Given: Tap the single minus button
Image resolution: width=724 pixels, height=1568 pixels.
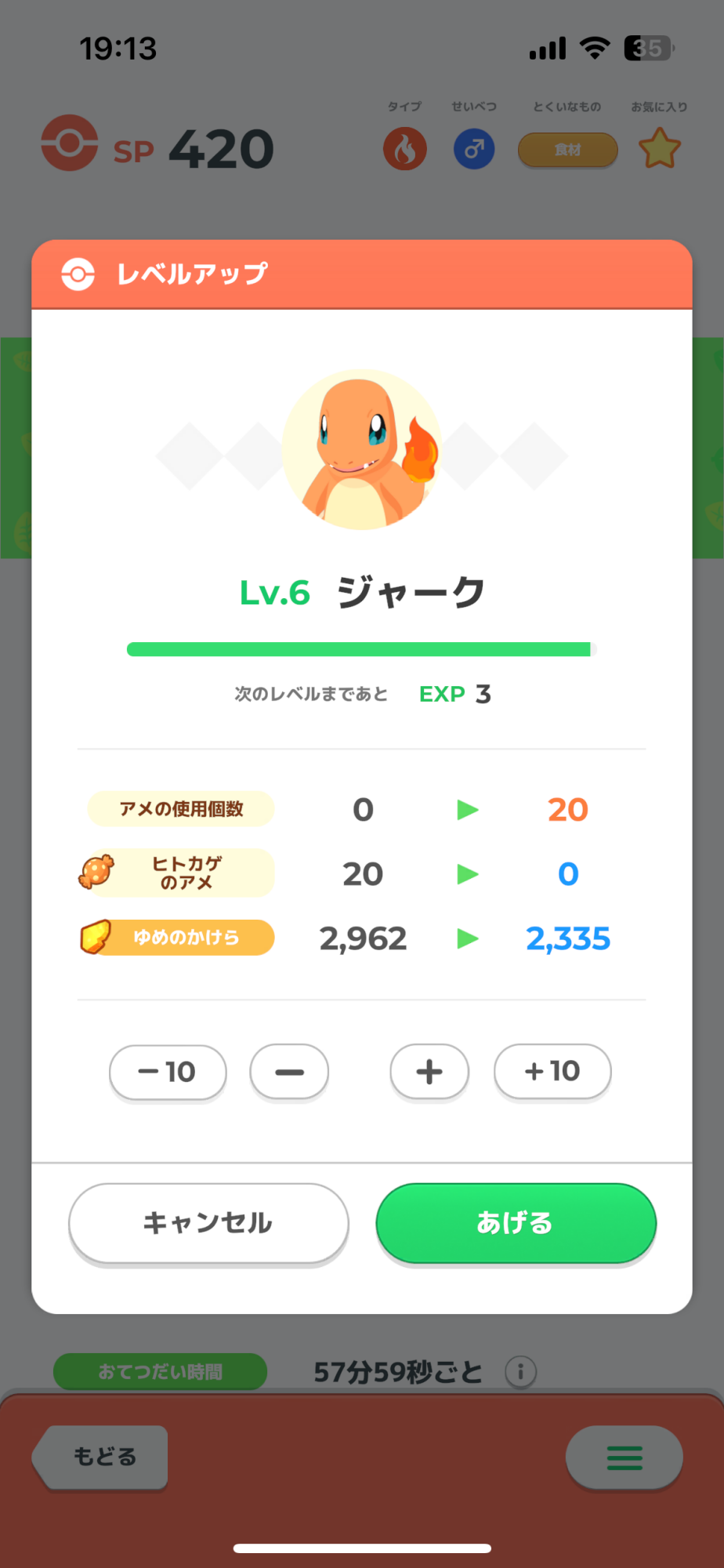Looking at the screenshot, I should point(289,1072).
